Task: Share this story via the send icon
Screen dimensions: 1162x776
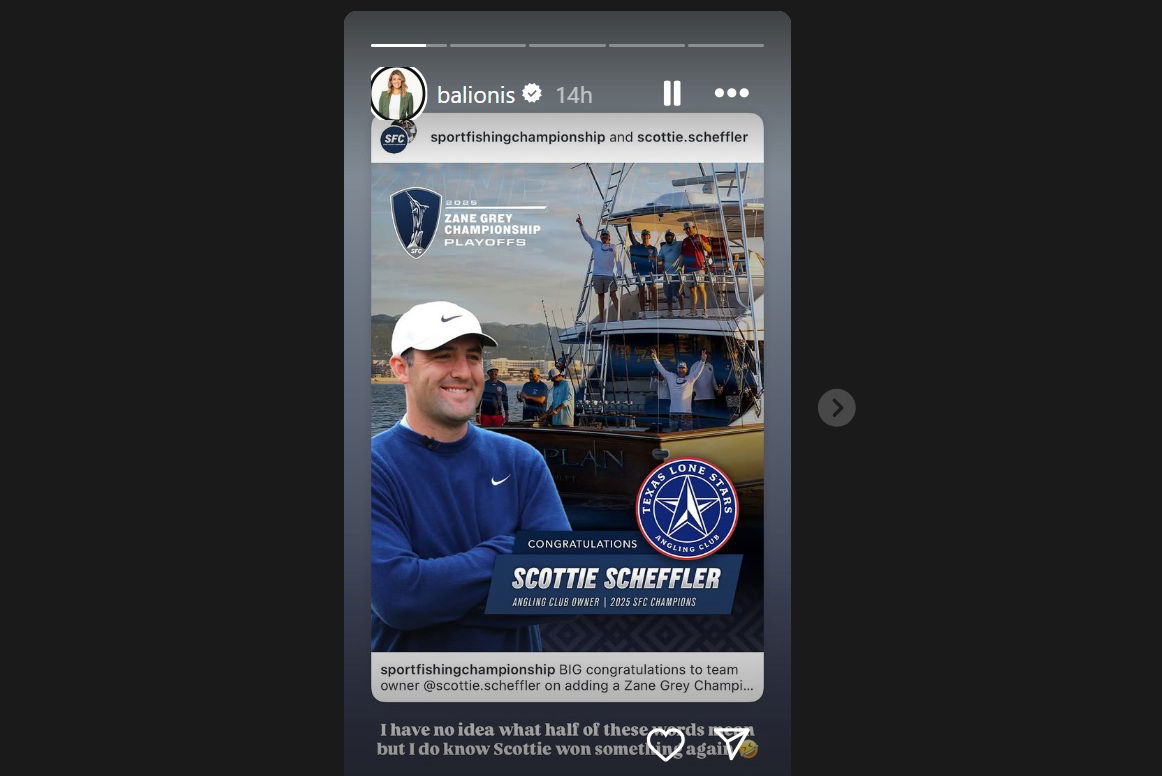Action: pos(731,743)
